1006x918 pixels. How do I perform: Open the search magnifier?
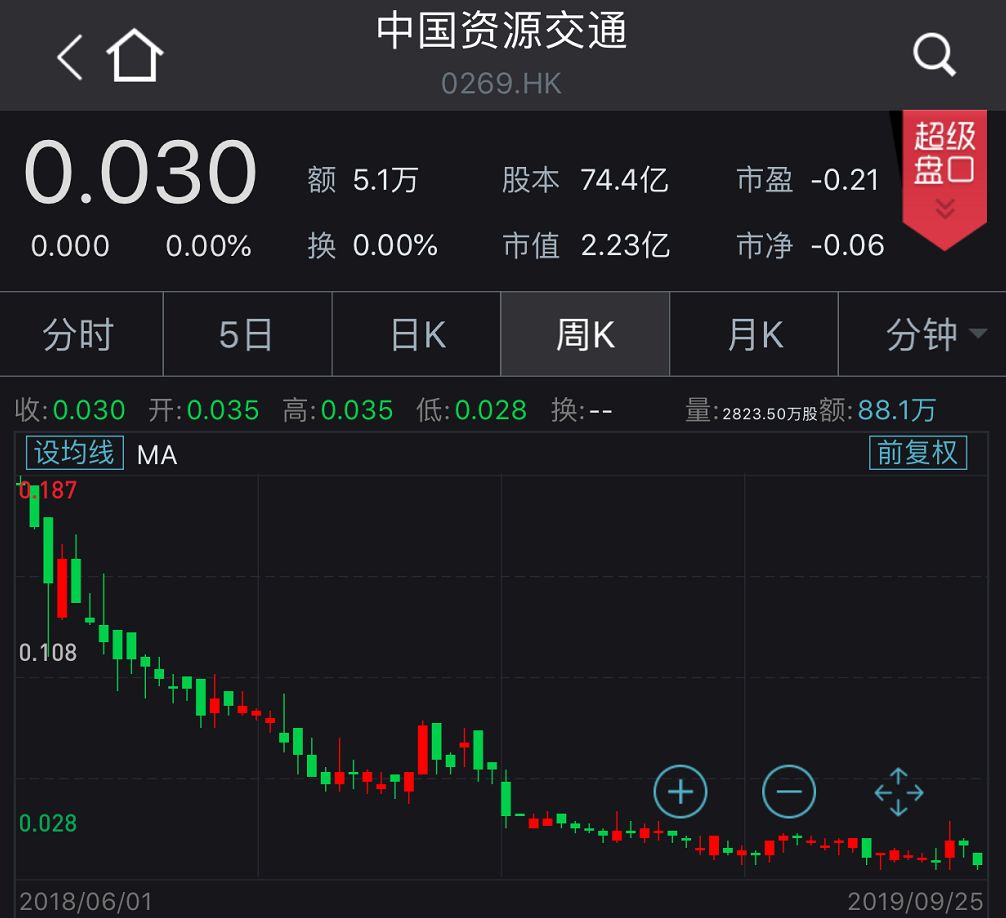coord(934,56)
